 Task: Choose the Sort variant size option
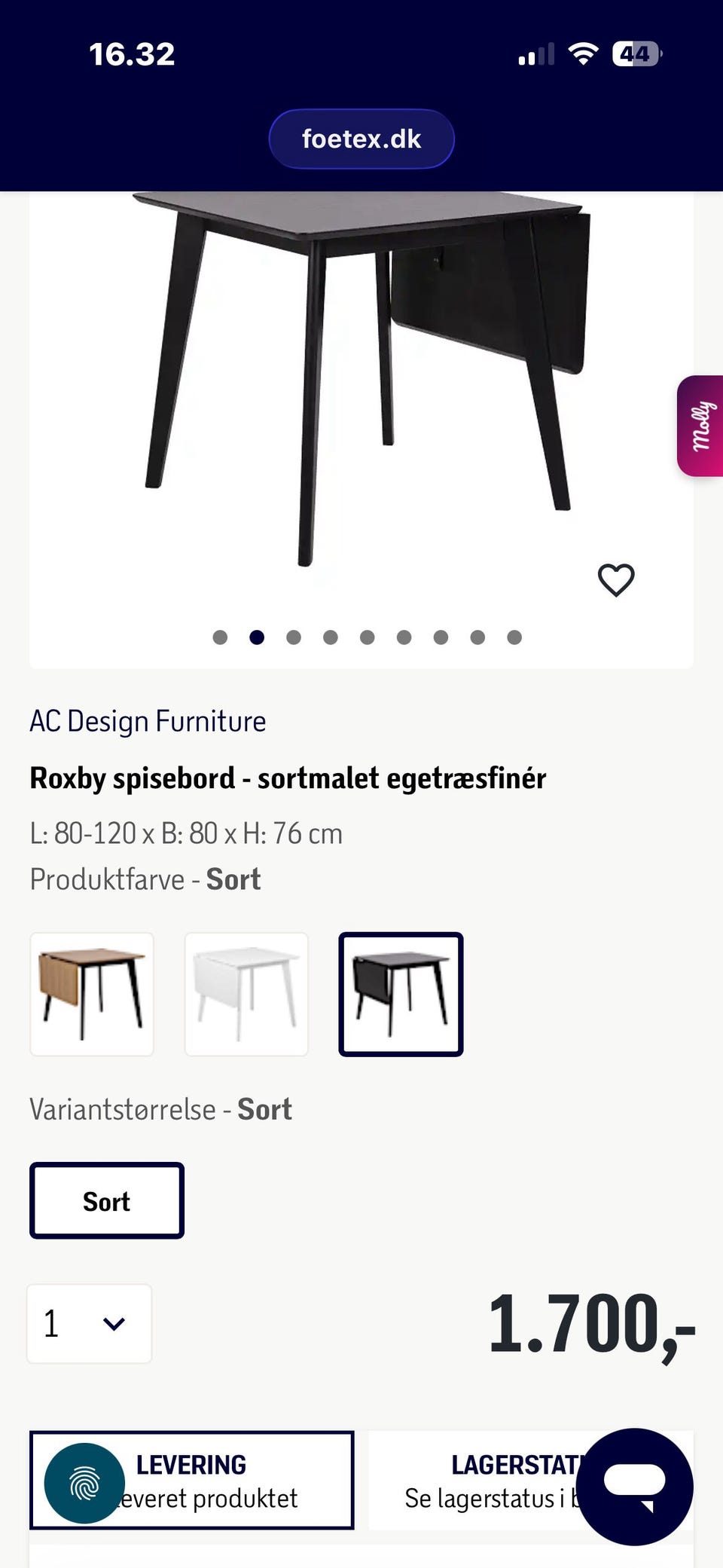(105, 1200)
